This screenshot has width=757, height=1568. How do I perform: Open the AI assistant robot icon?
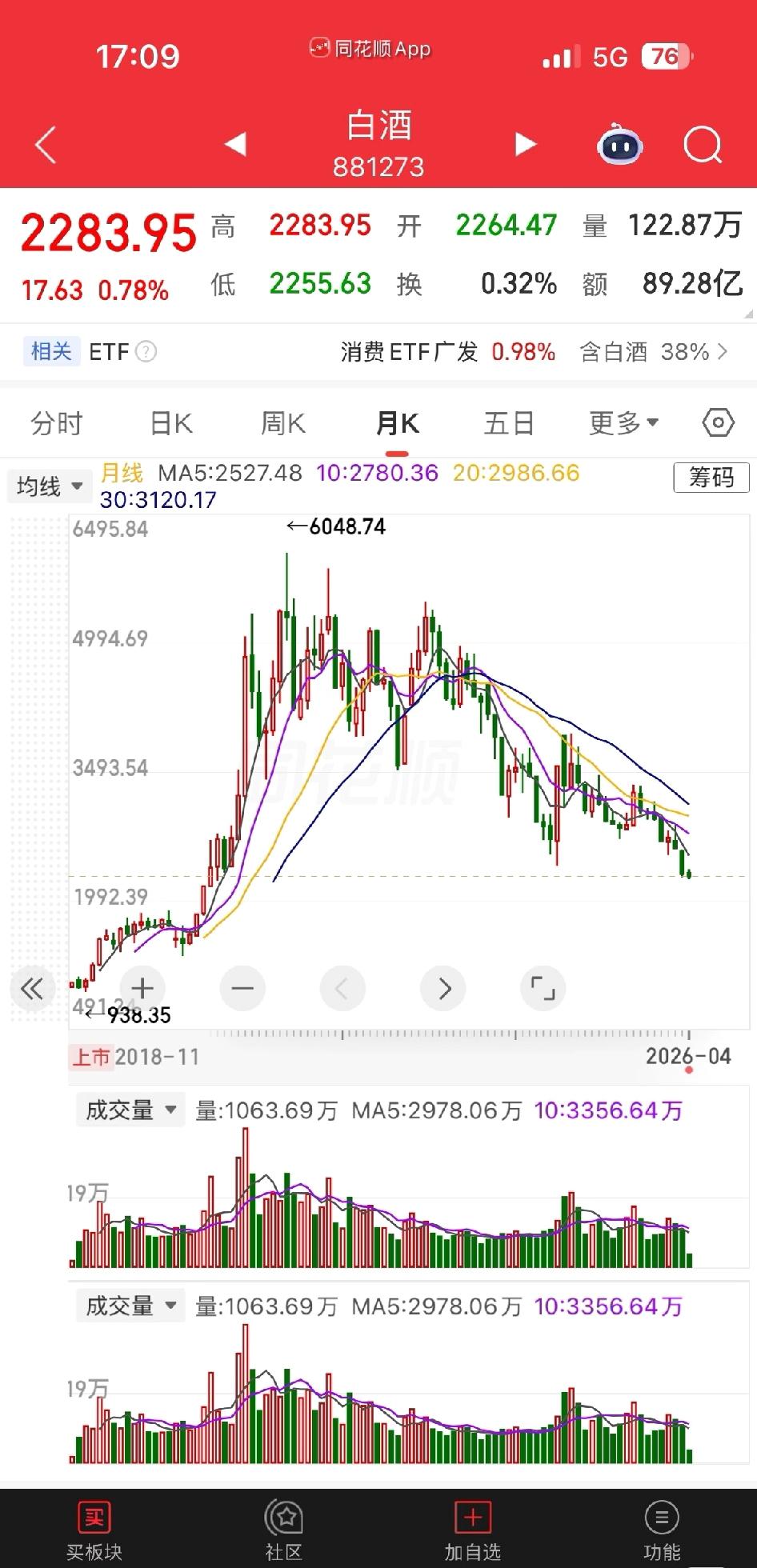(x=619, y=145)
